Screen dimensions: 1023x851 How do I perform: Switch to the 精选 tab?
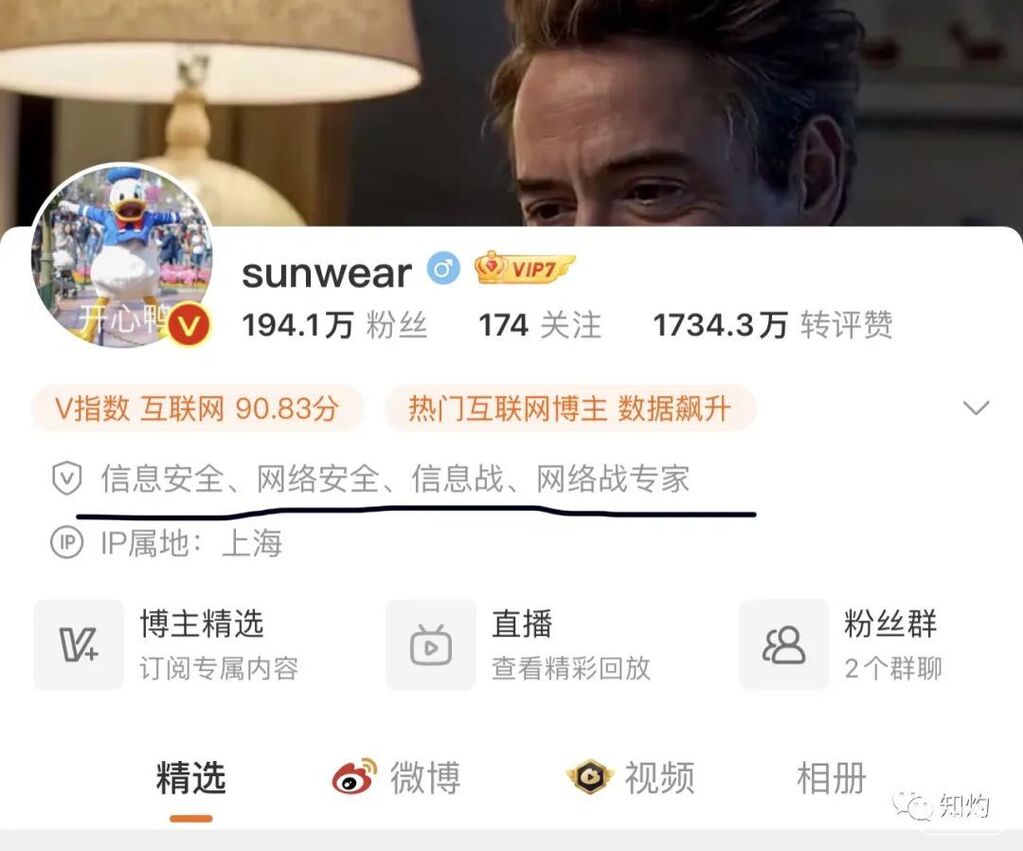pos(190,779)
